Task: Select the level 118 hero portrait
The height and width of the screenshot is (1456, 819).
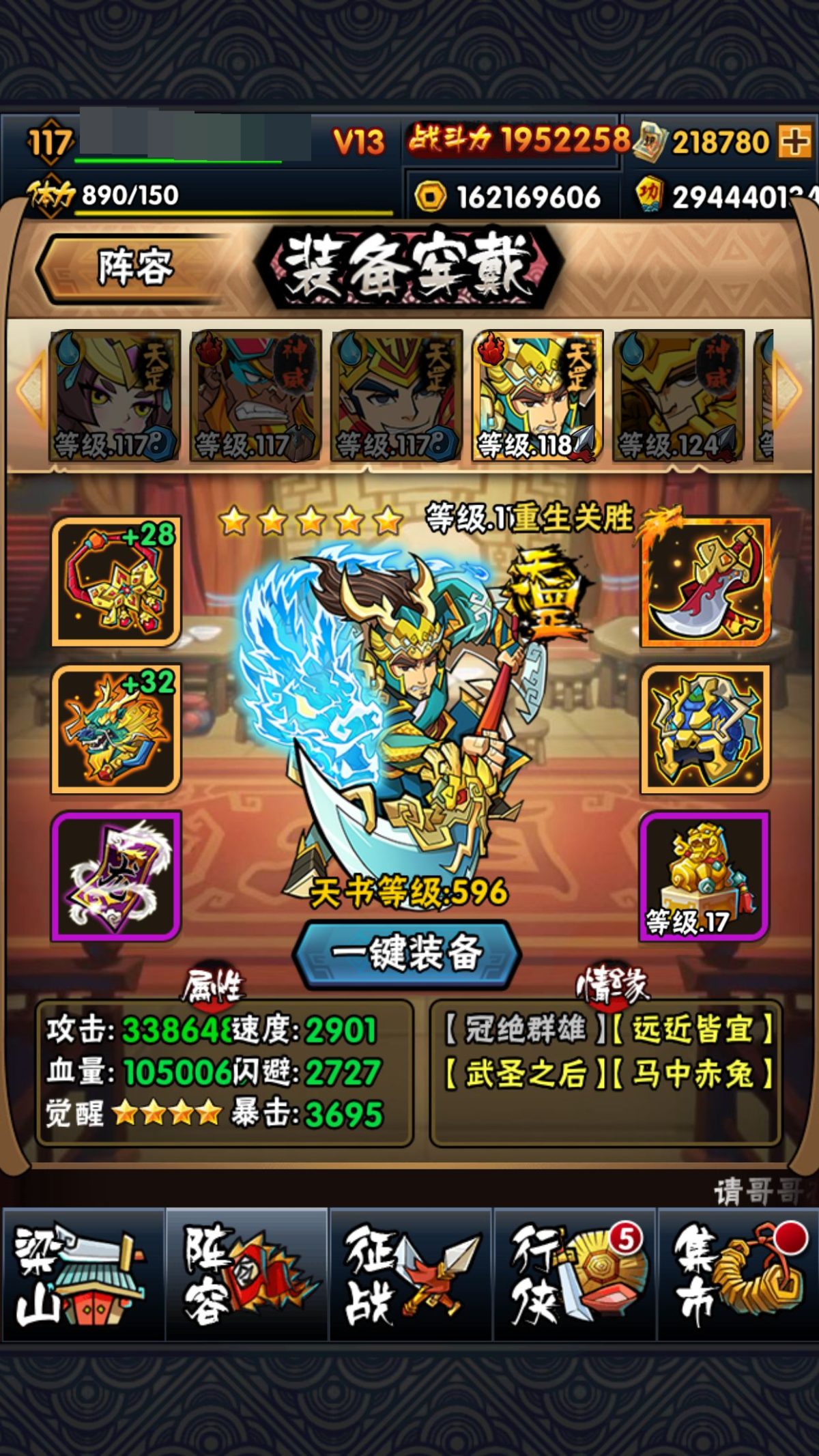Action: [537, 396]
